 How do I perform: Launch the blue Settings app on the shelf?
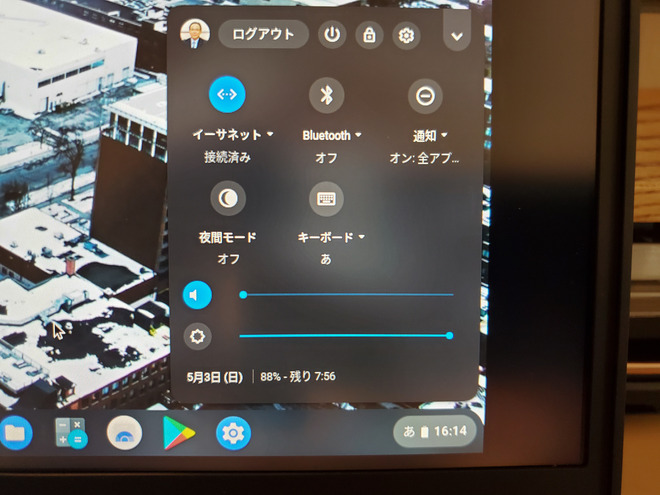tap(233, 433)
